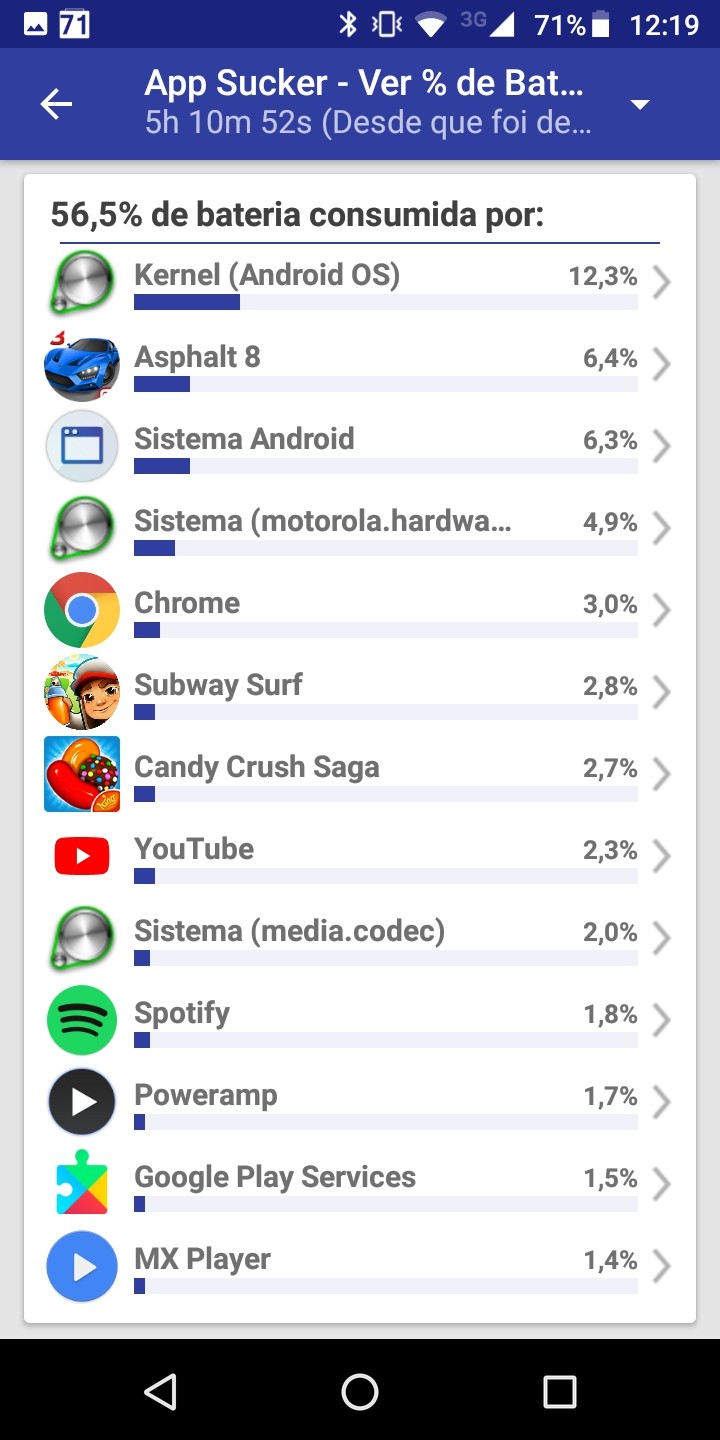The width and height of the screenshot is (720, 1440).
Task: Select the Google Play Services row
Action: 360,1186
